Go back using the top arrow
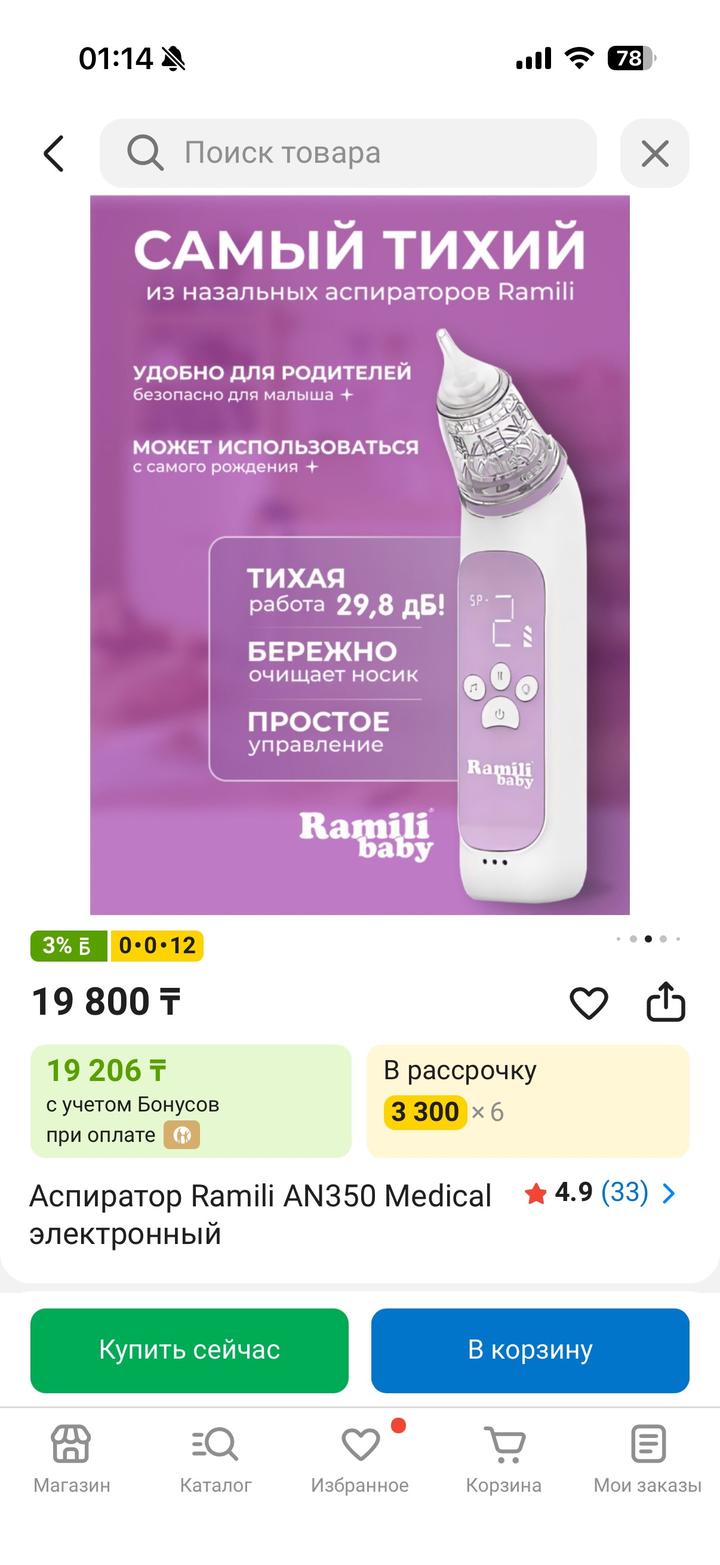Image resolution: width=720 pixels, height=1565 pixels. [x=54, y=154]
